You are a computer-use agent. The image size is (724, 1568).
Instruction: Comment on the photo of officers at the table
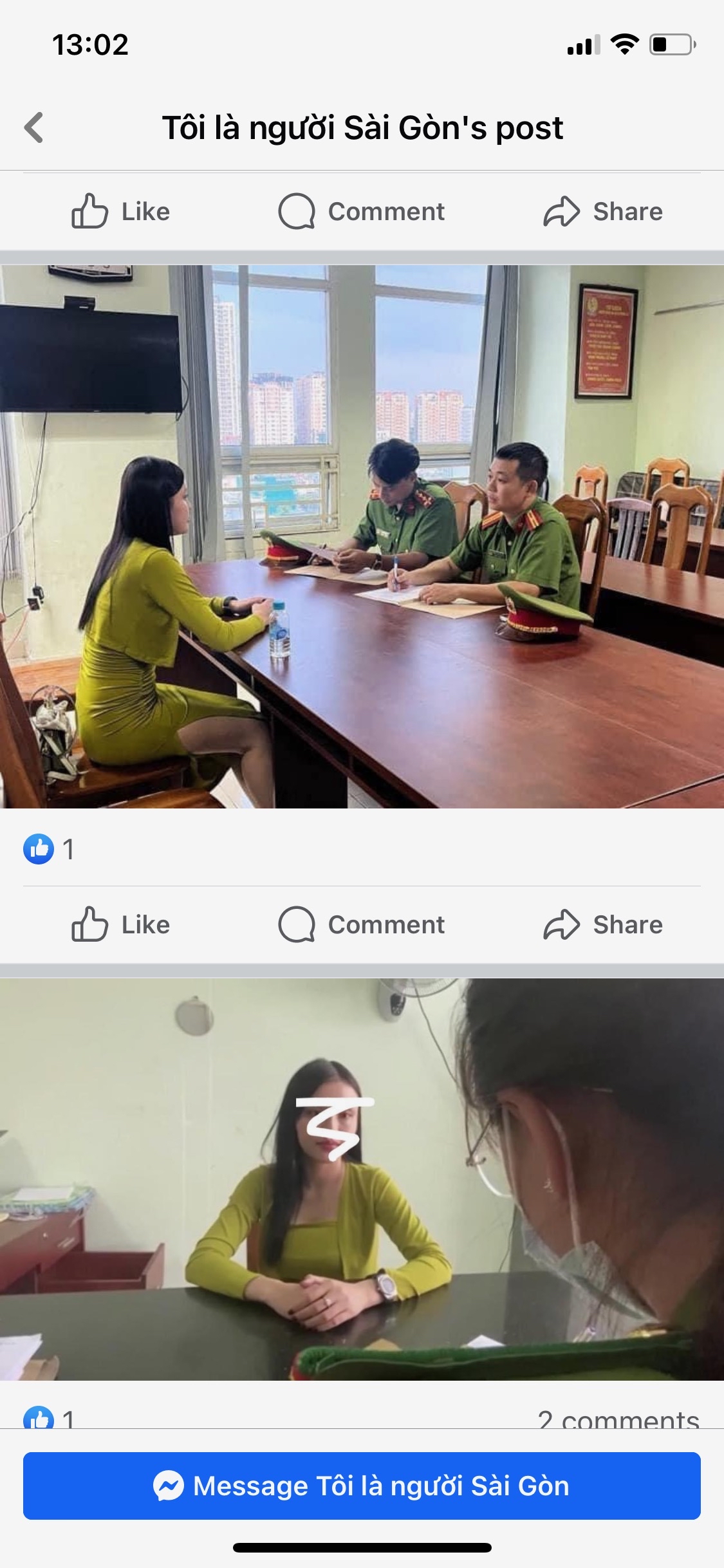[362, 924]
